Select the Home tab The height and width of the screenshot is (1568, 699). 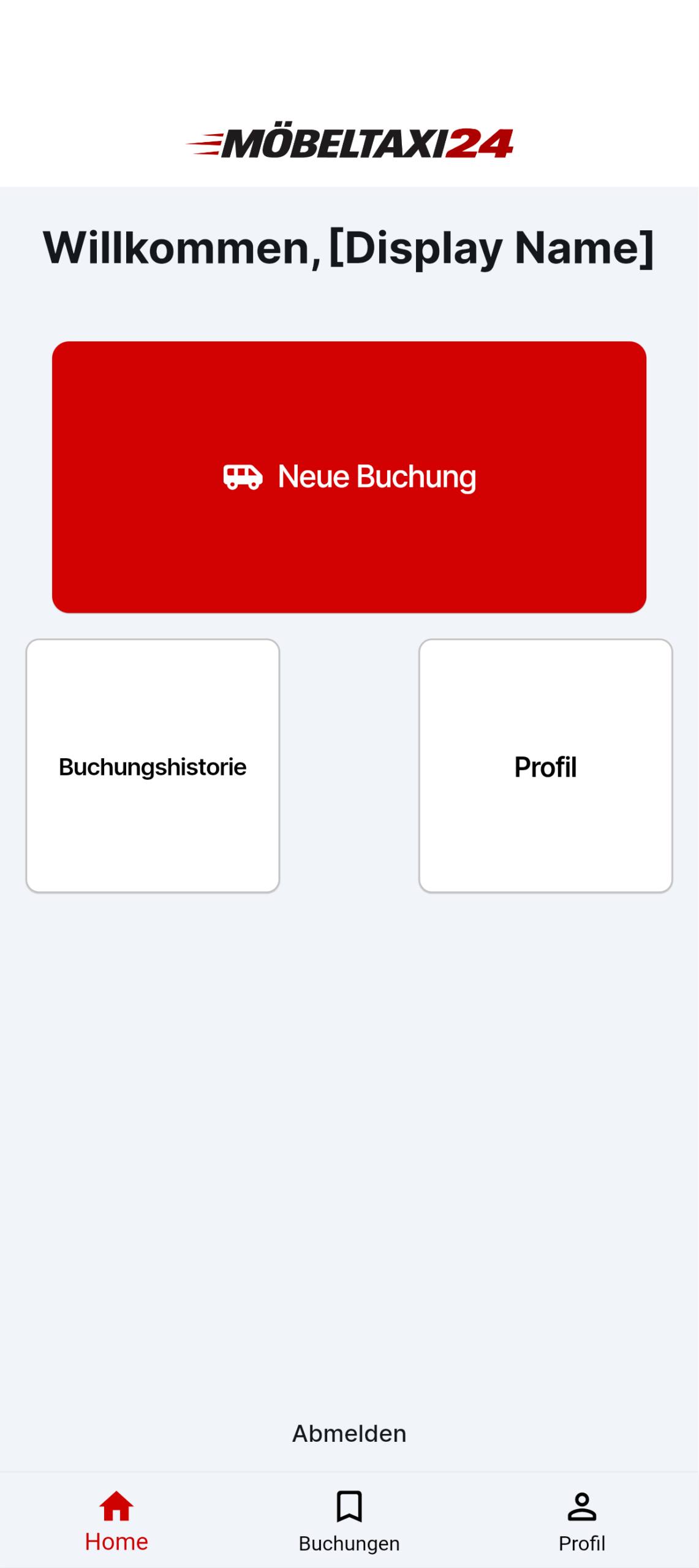click(116, 1521)
